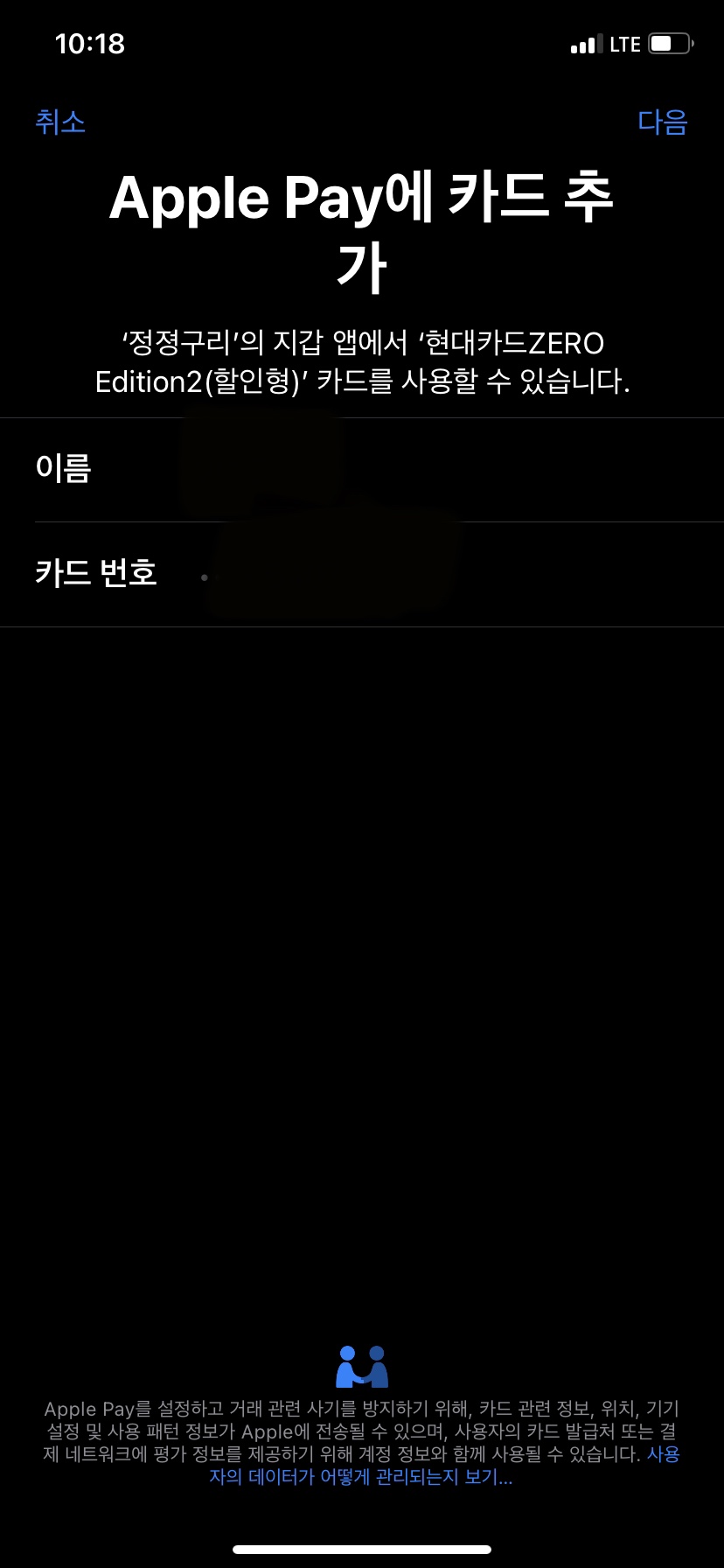Viewport: 724px width, 1568px height.
Task: Select the 이름 field
Action: (x=362, y=470)
